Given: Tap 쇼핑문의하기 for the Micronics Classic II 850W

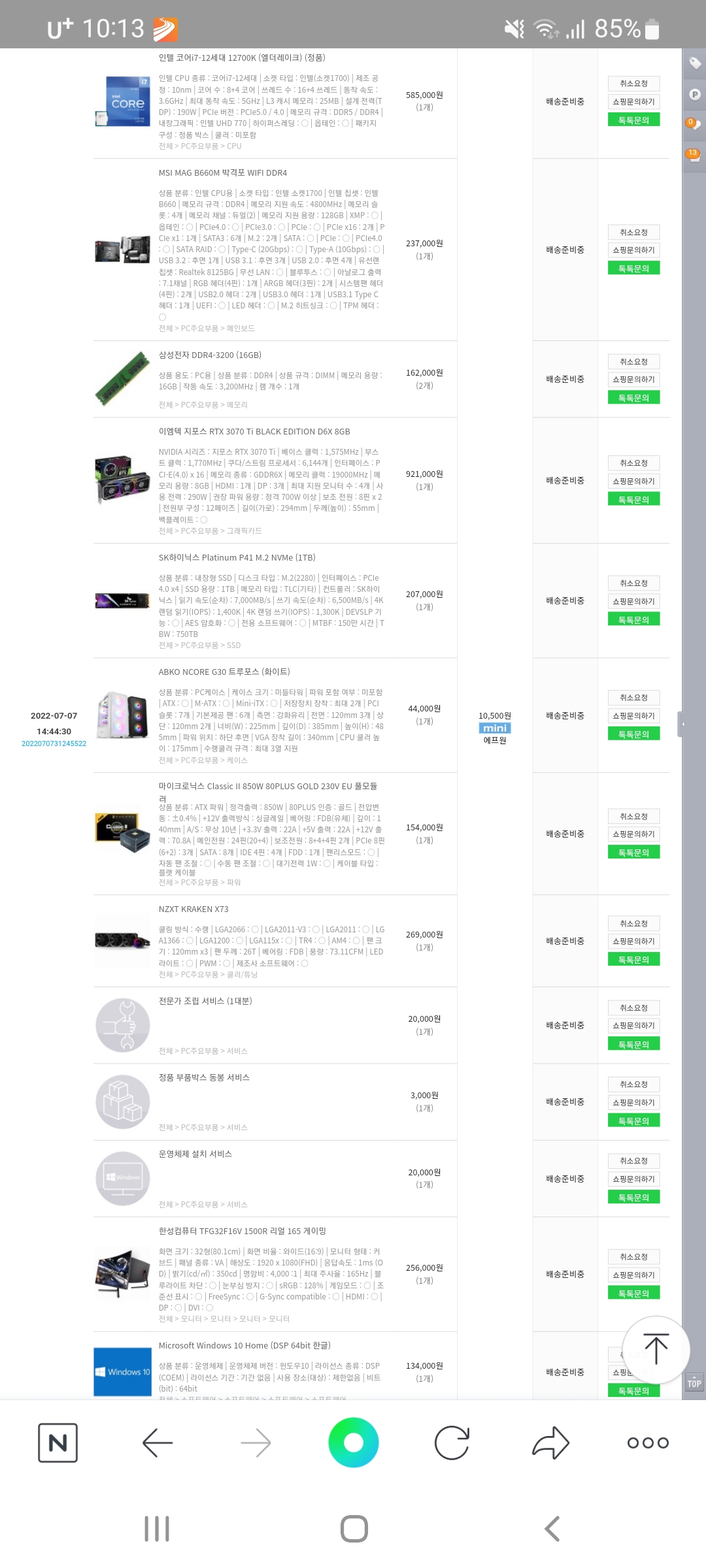Looking at the screenshot, I should coord(633,834).
